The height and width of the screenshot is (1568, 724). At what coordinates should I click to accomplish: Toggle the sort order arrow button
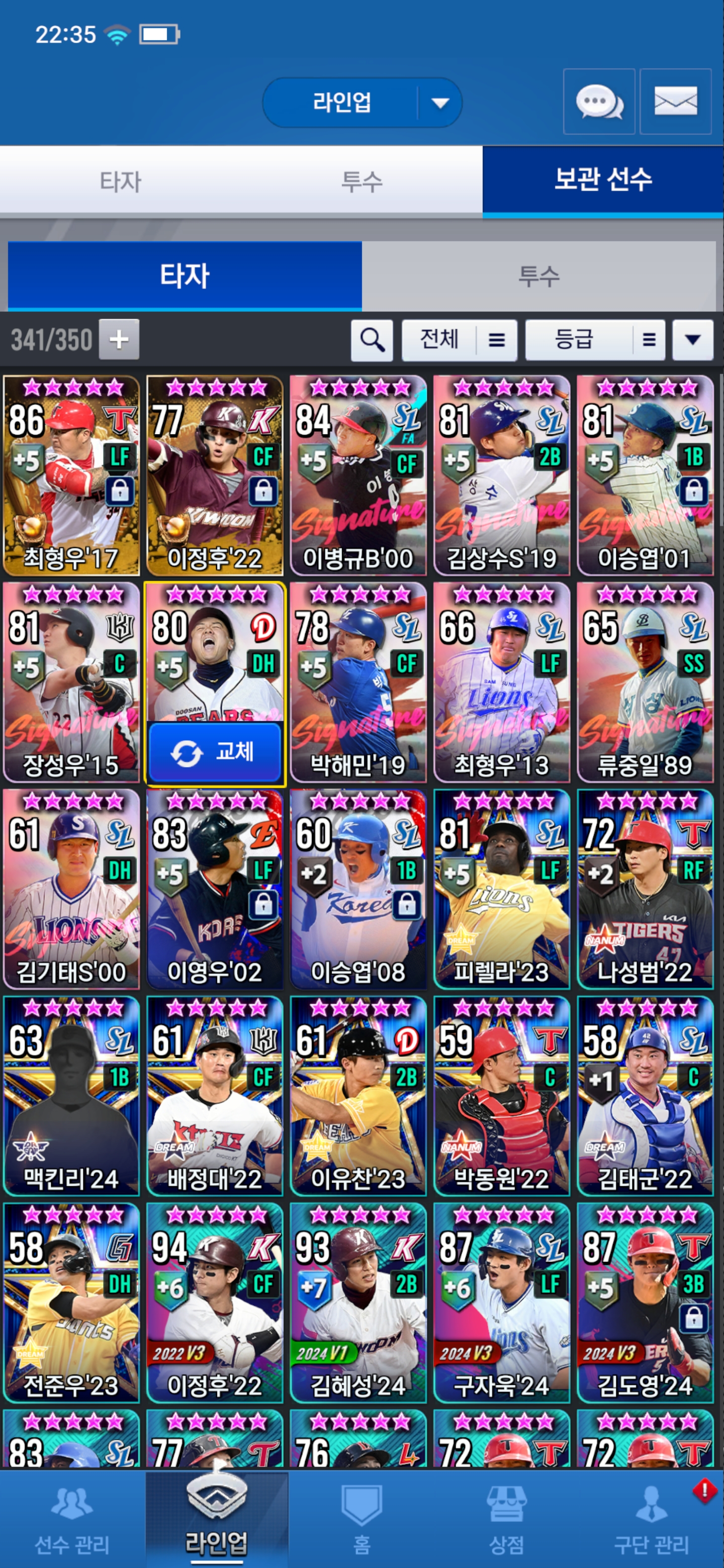click(x=692, y=340)
